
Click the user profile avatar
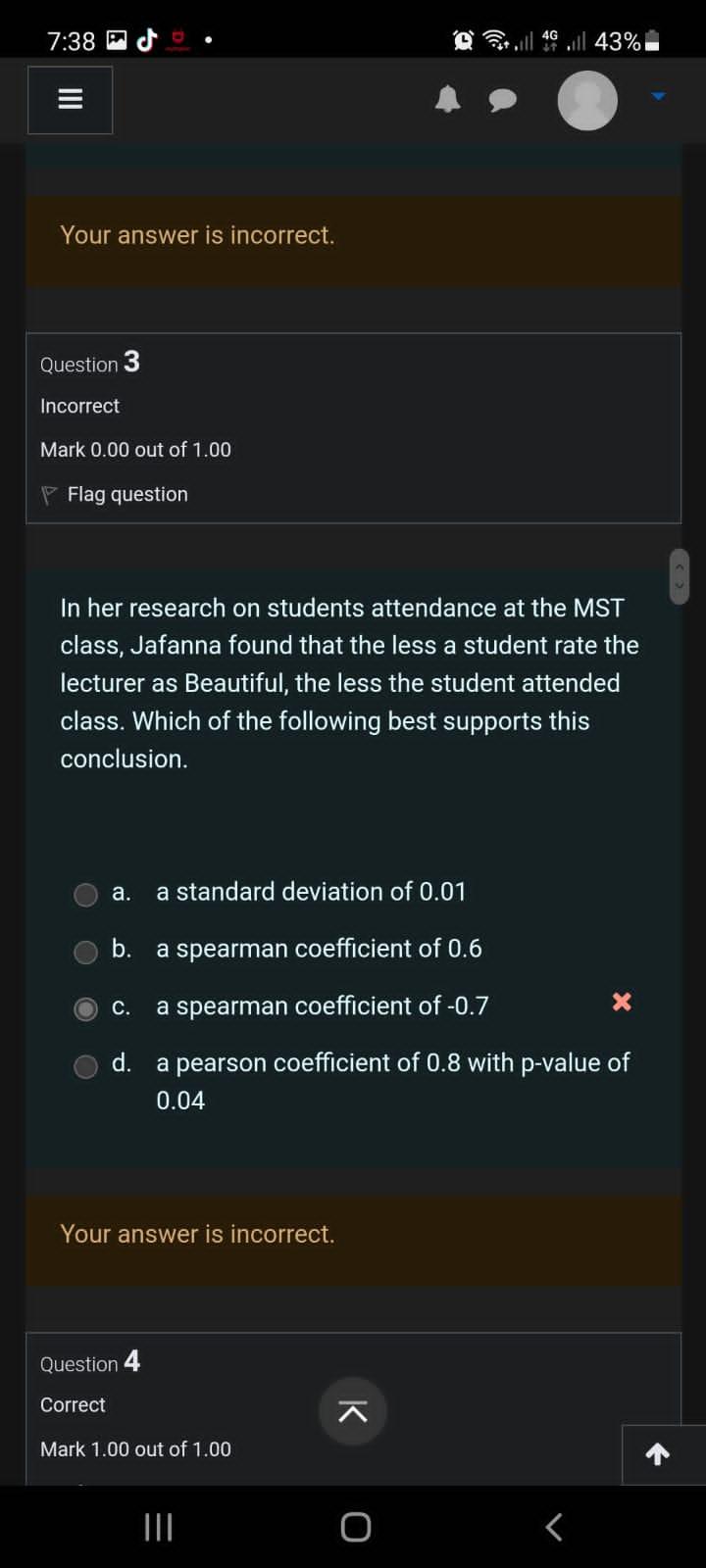tap(586, 99)
